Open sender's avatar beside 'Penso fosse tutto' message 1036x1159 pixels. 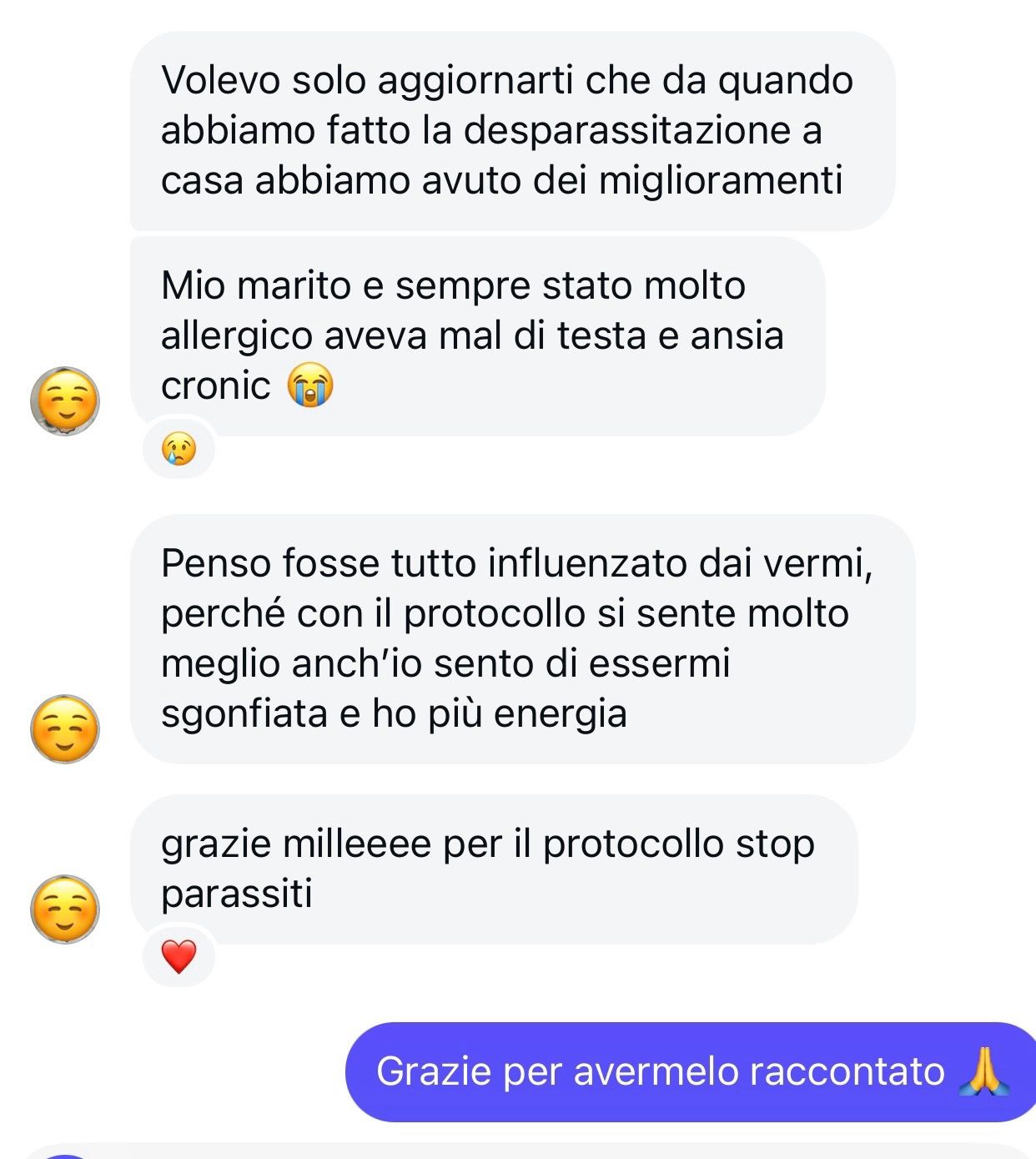(65, 728)
